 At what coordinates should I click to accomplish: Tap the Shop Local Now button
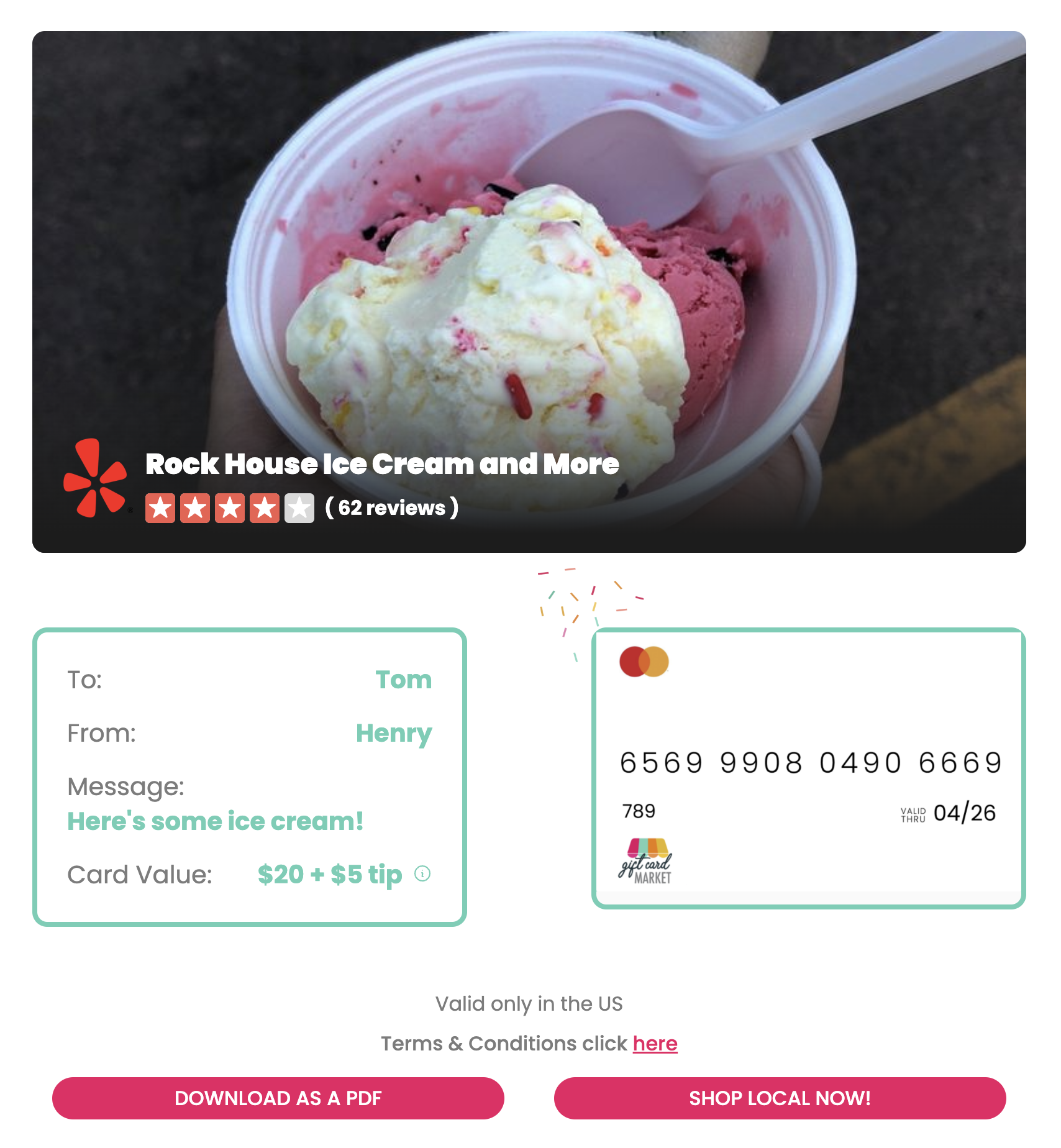coord(780,1098)
